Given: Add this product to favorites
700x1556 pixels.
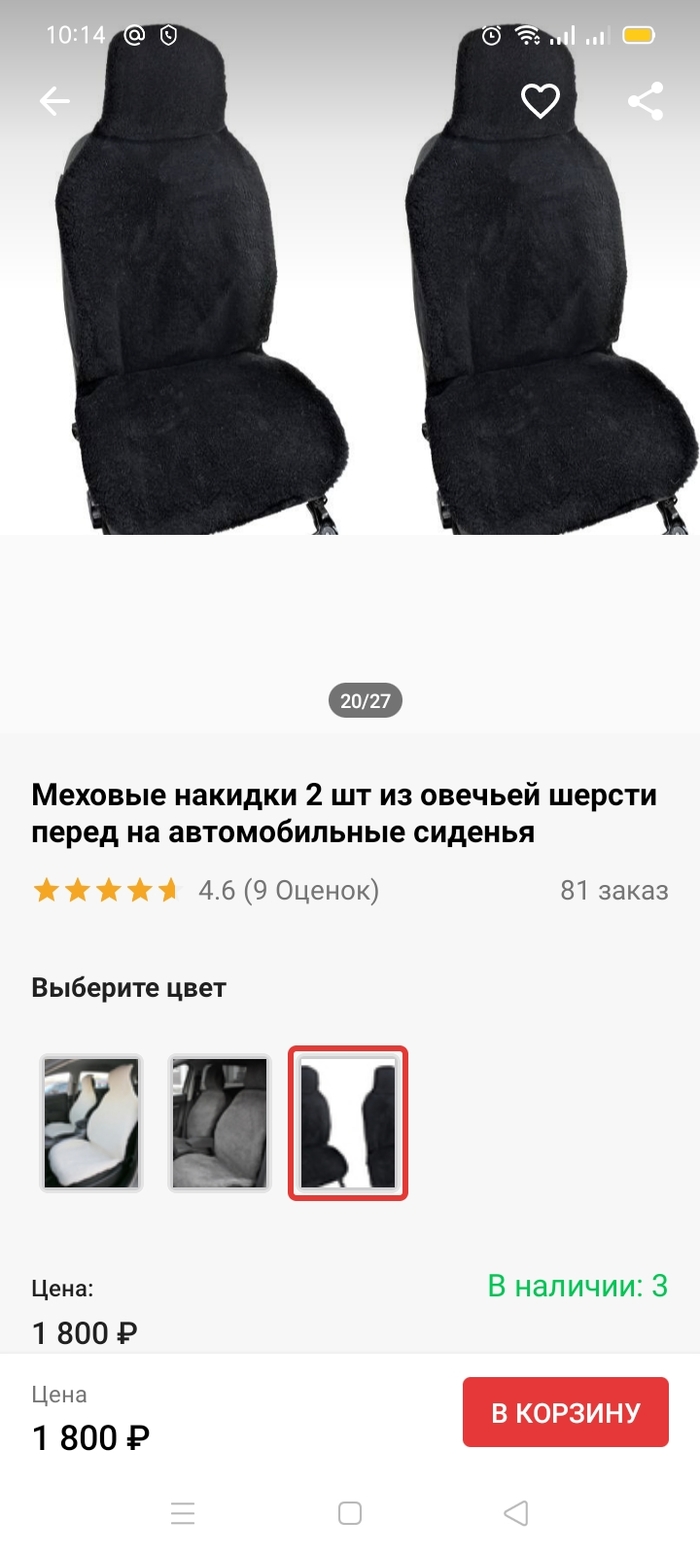Looking at the screenshot, I should click(x=540, y=101).
